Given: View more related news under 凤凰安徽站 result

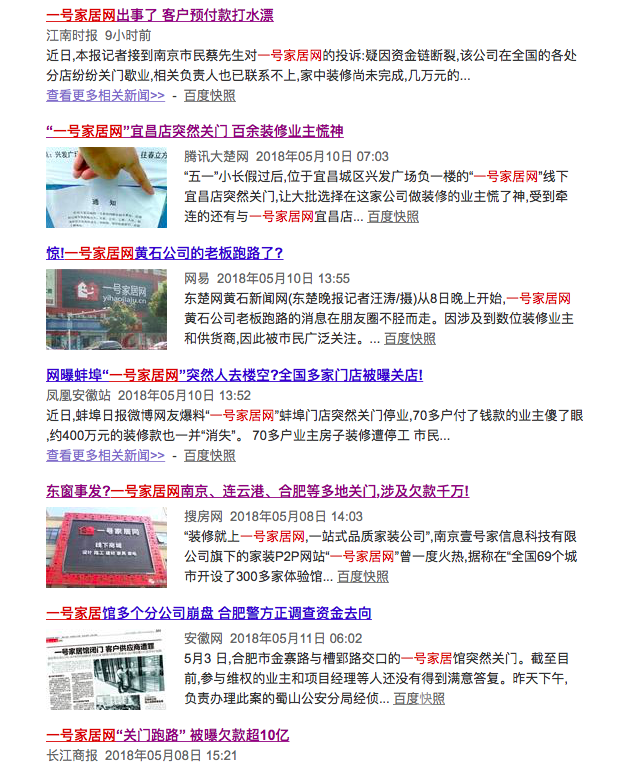Looking at the screenshot, I should click(x=105, y=456).
